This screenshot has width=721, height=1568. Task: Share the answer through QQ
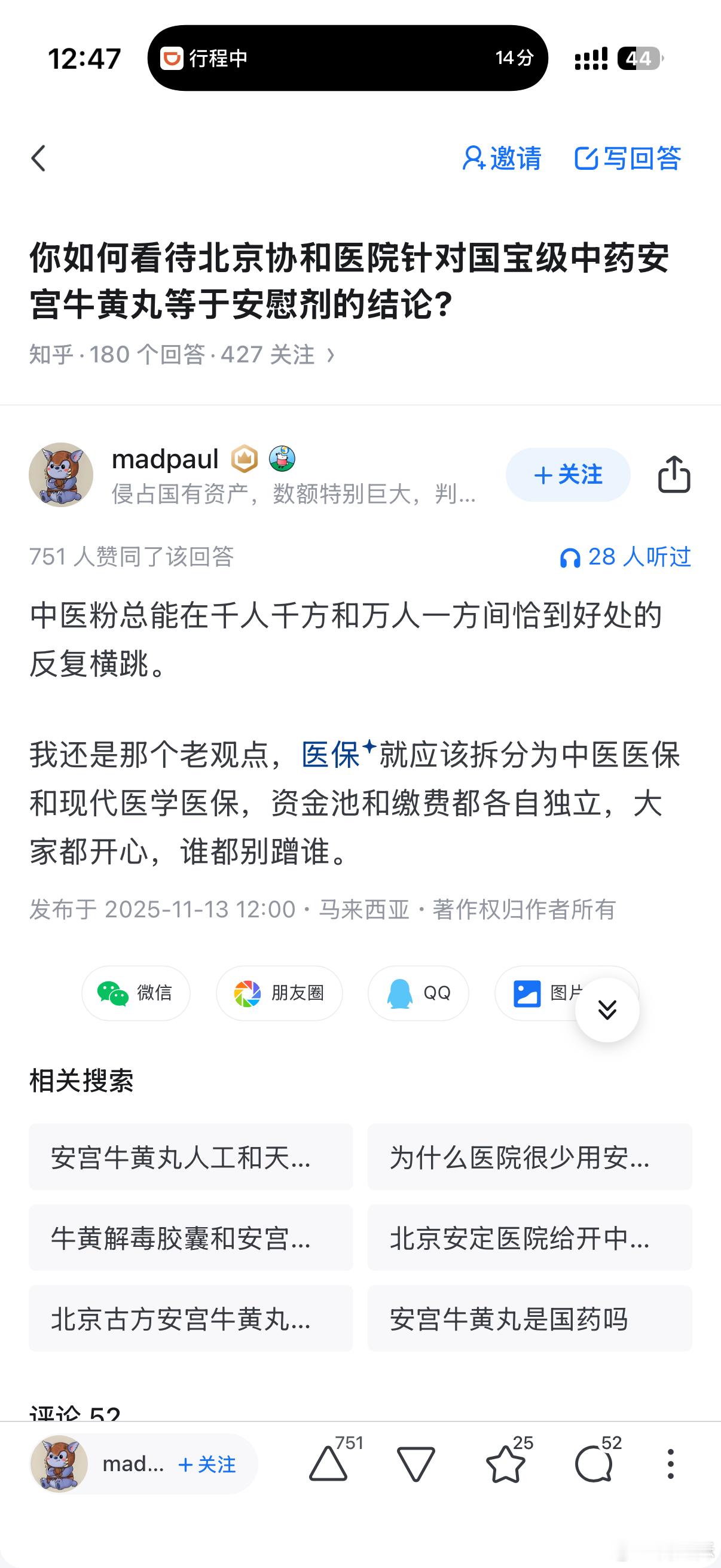click(x=417, y=993)
